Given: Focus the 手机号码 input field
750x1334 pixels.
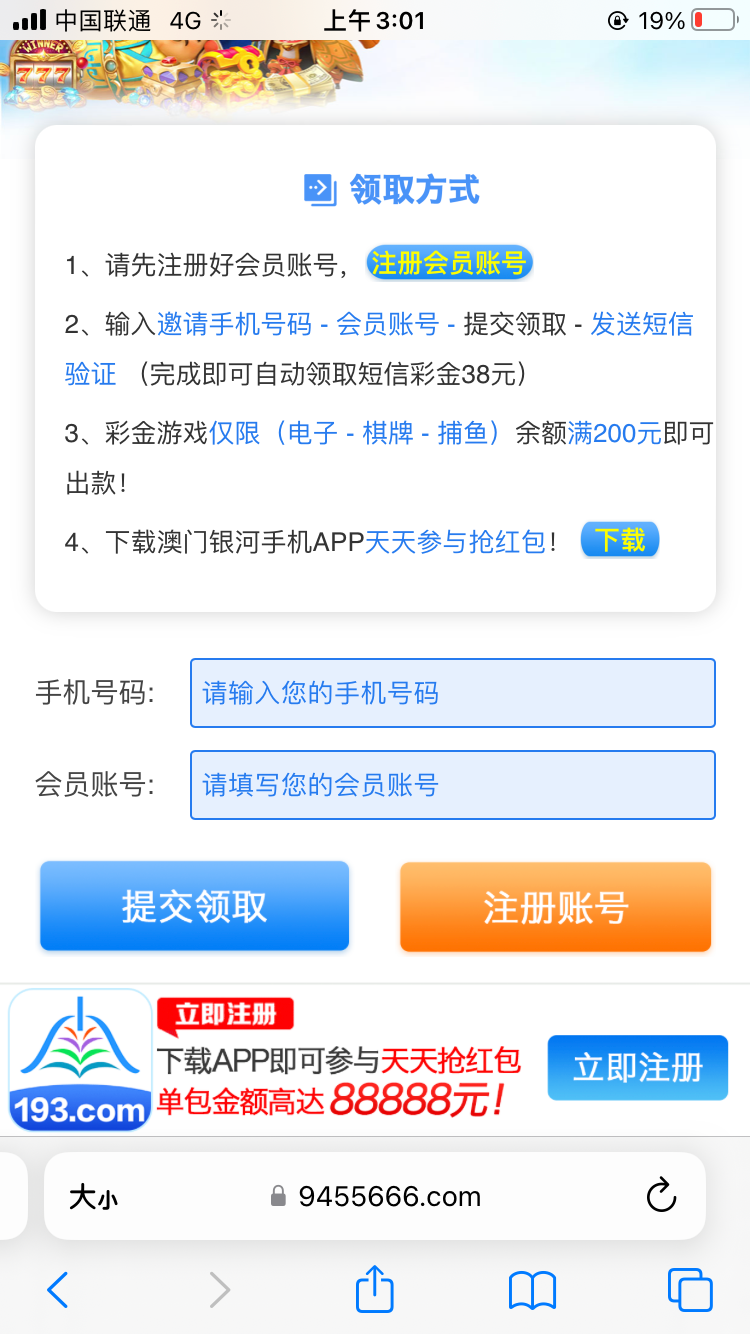Looking at the screenshot, I should [x=452, y=693].
